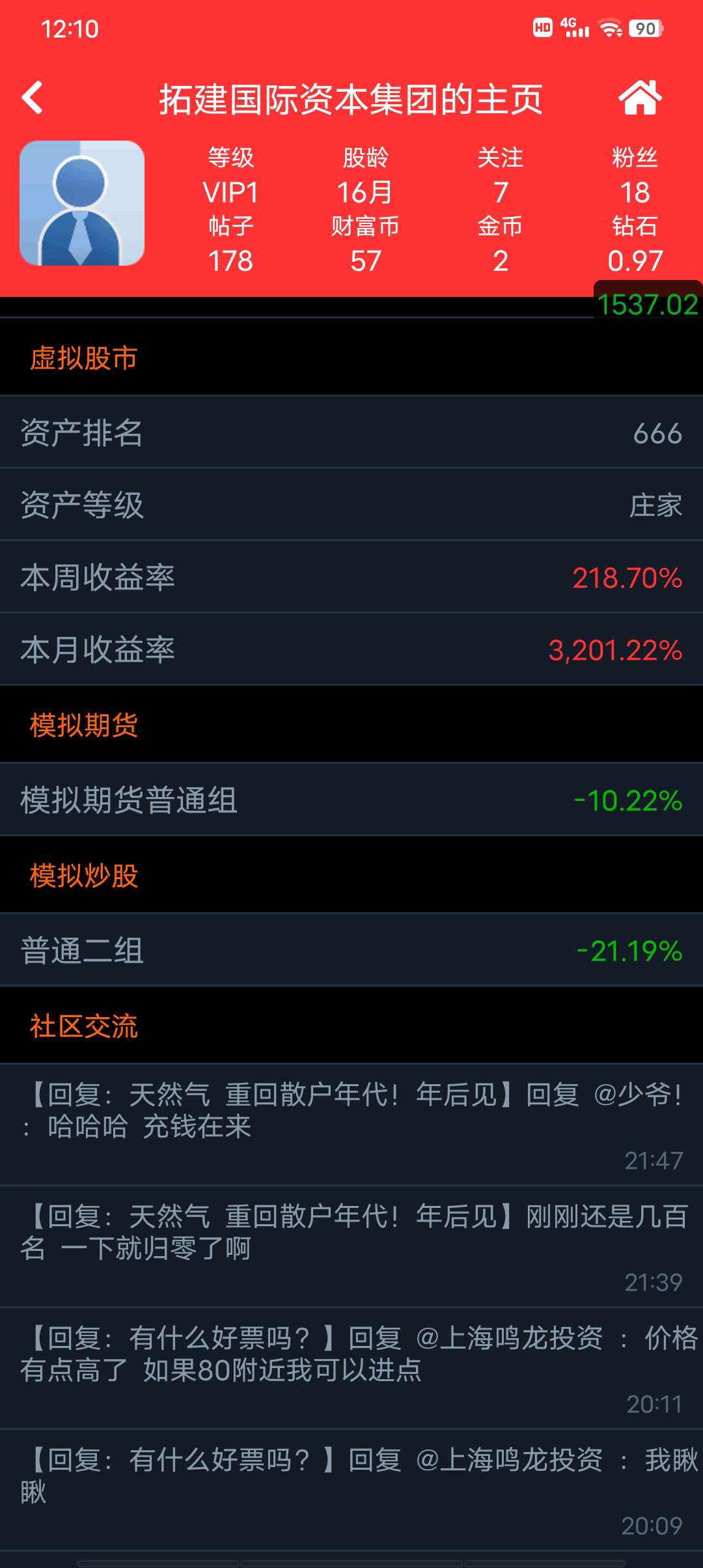Screen dimensions: 703x1568
Task: Open the 粉丝 fans count
Action: (635, 175)
